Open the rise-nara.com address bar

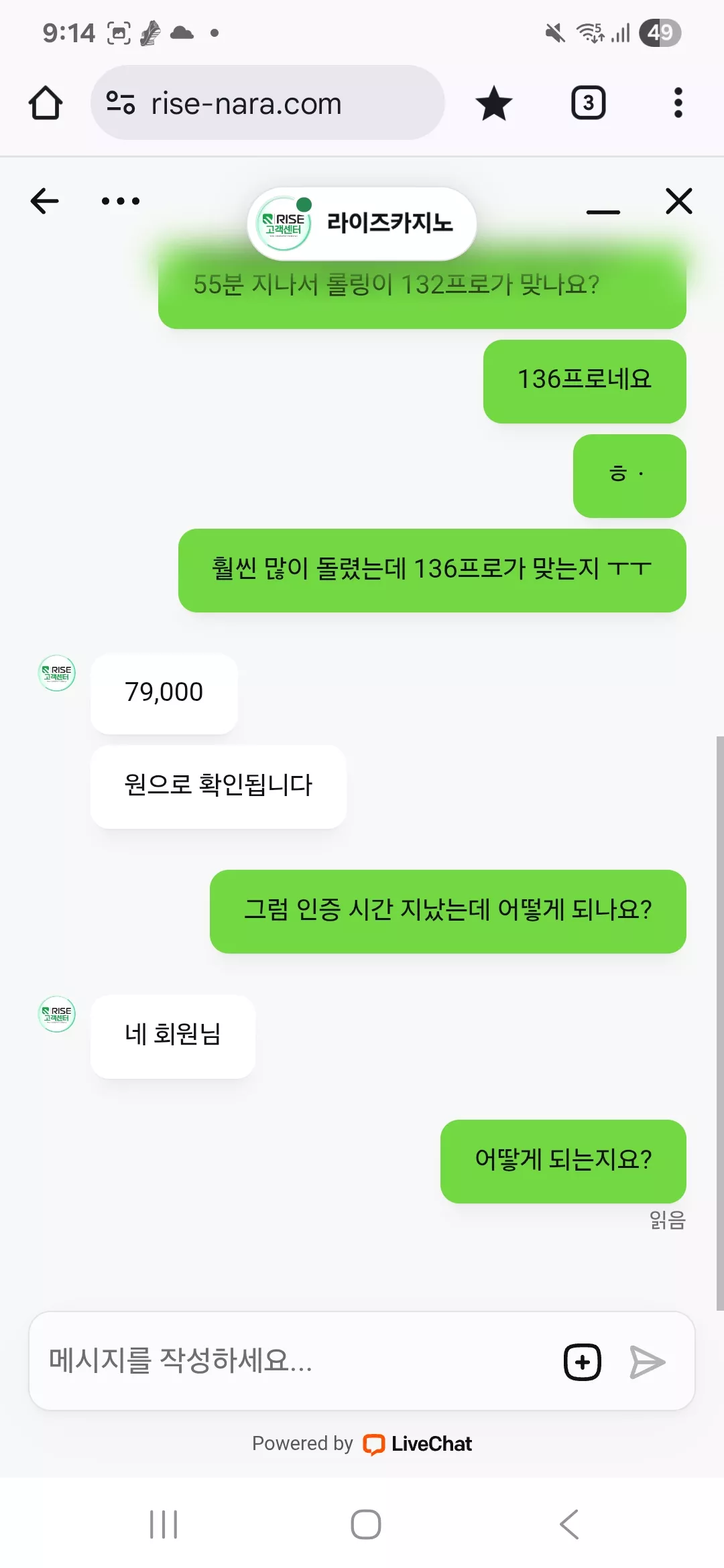[267, 103]
